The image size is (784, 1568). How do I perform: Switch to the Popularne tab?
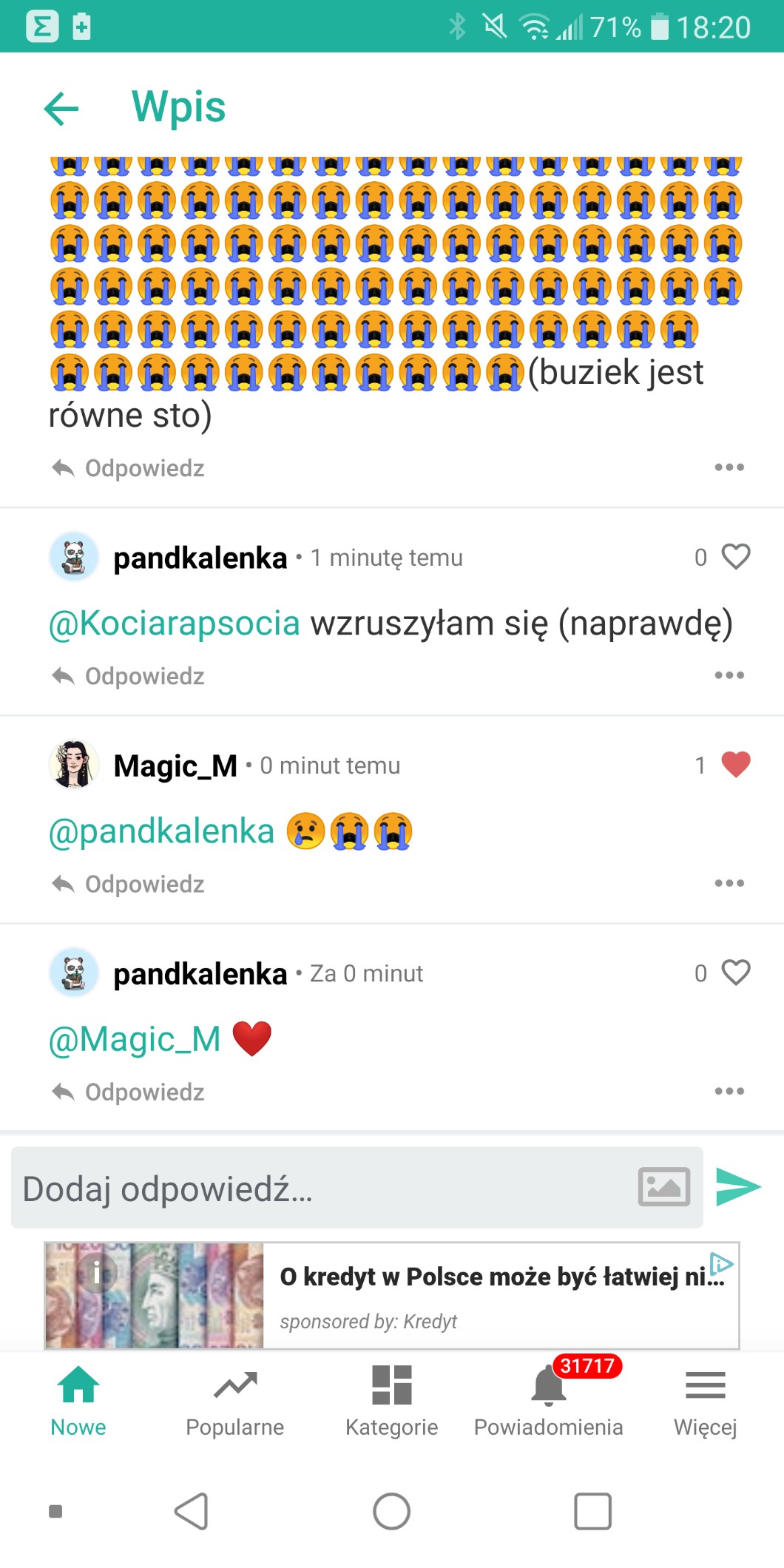point(235,1400)
